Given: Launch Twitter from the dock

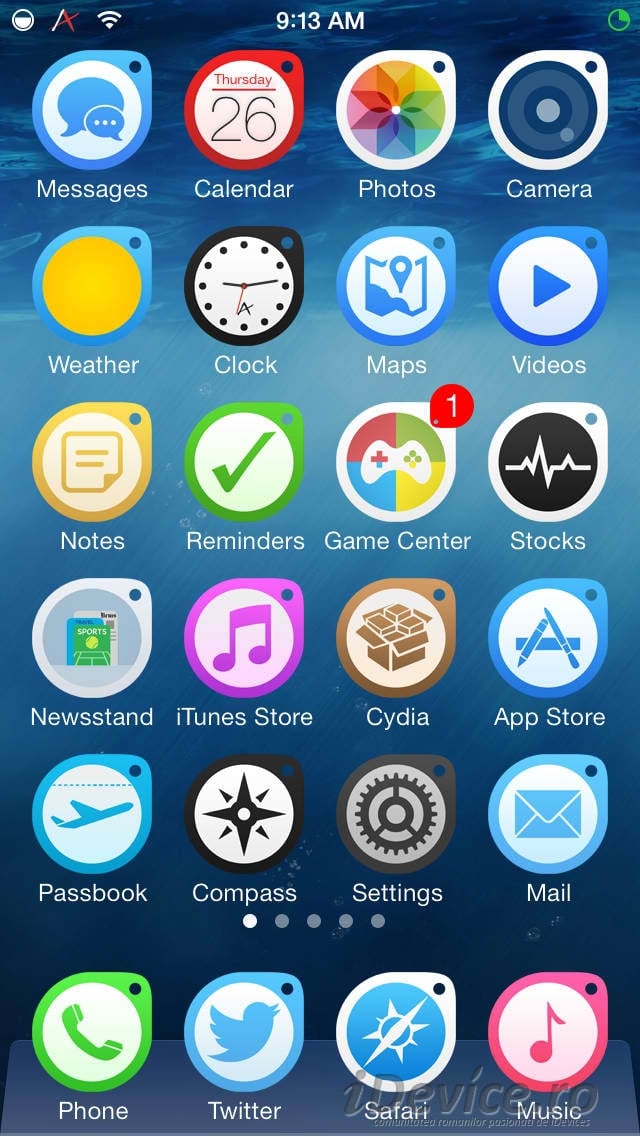Looking at the screenshot, I should pyautogui.click(x=244, y=1033).
